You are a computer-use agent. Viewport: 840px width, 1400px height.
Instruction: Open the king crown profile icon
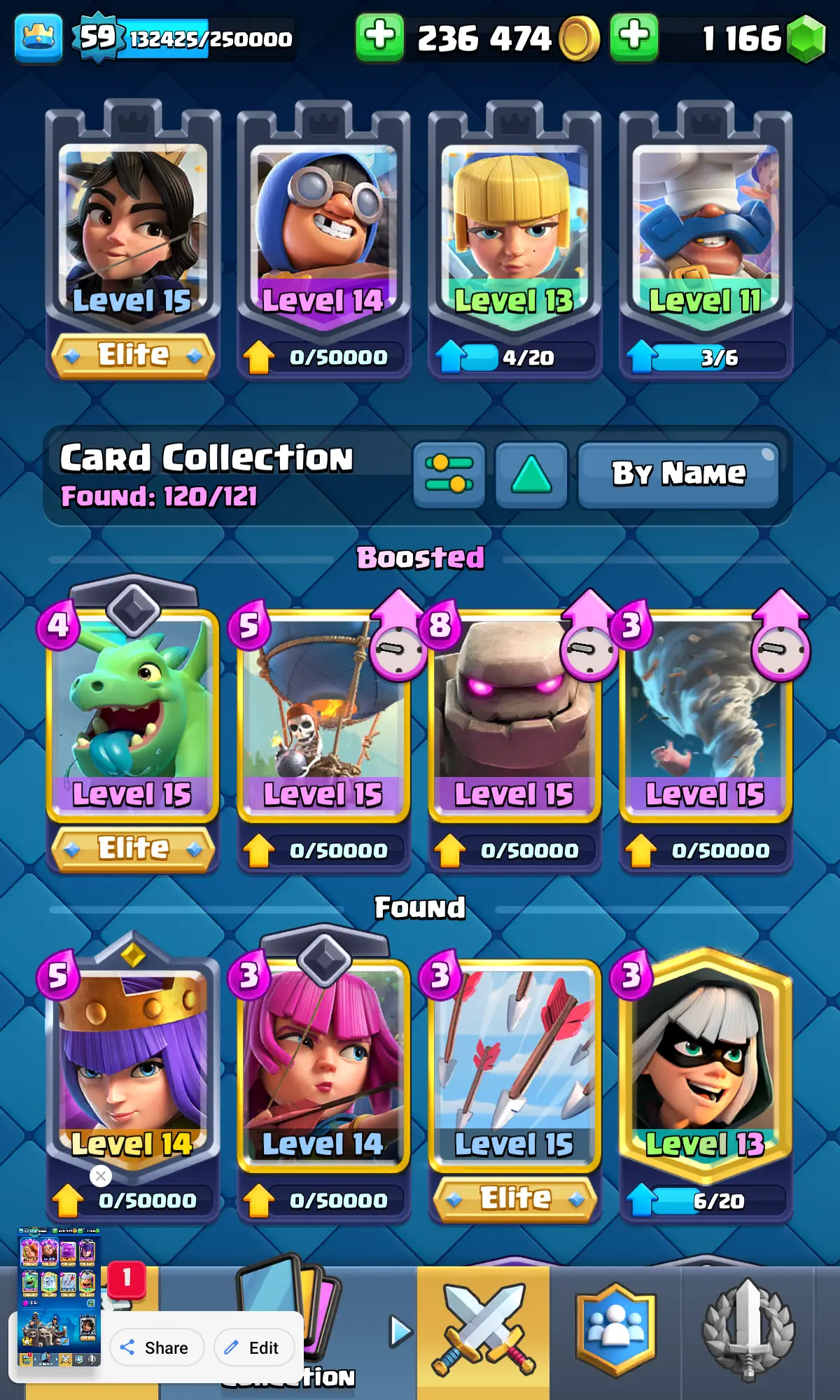point(38,38)
